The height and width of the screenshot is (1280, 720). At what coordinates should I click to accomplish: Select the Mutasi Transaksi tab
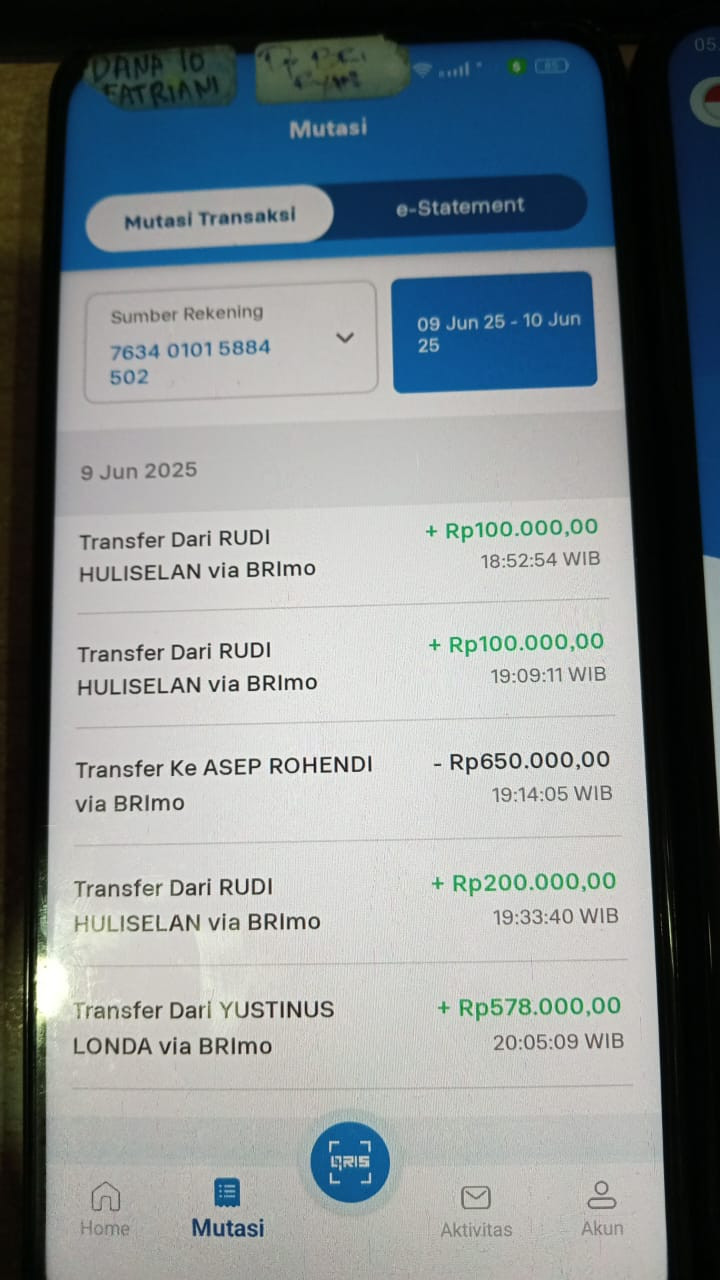(209, 219)
